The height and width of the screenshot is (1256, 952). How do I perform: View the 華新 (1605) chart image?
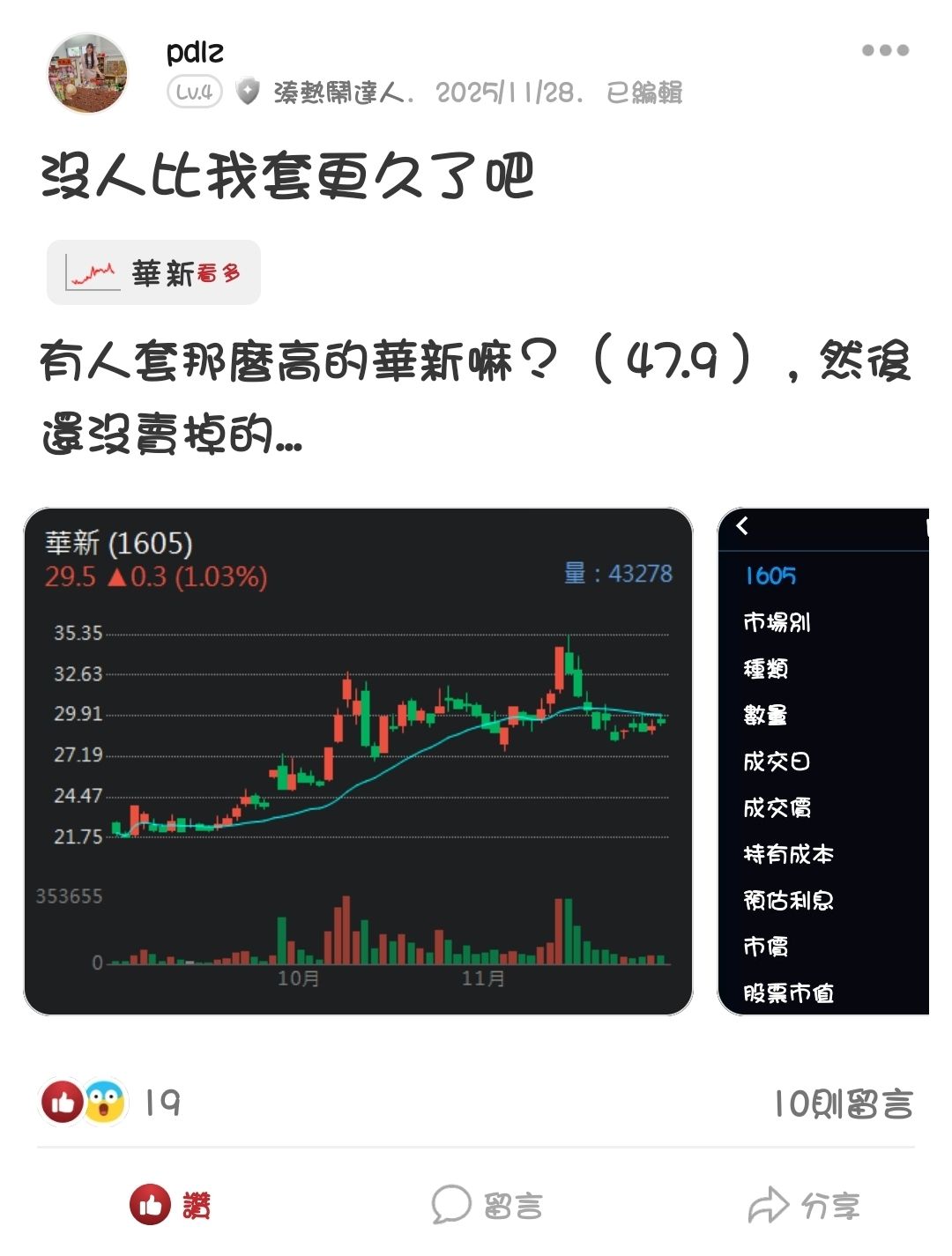tap(358, 761)
